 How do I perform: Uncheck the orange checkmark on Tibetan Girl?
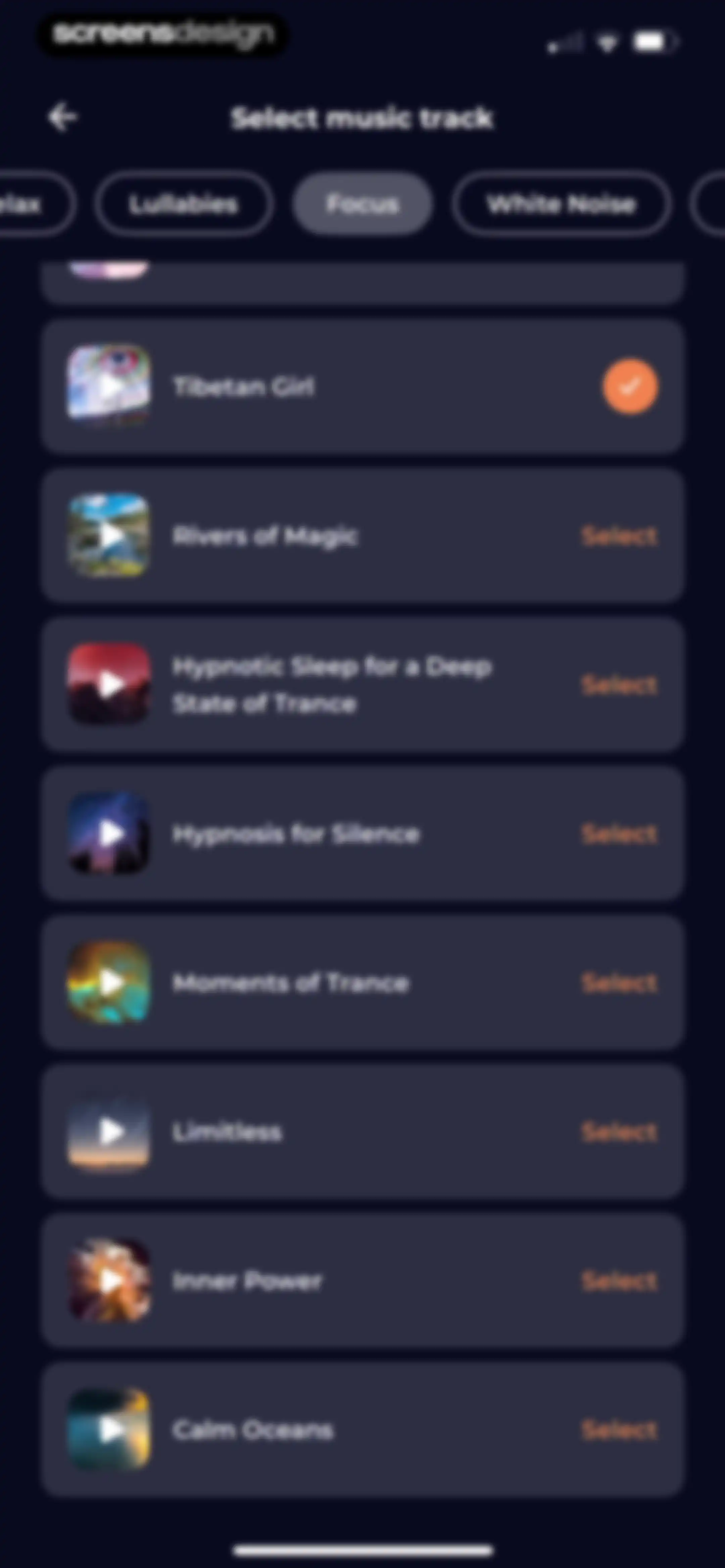click(x=630, y=386)
